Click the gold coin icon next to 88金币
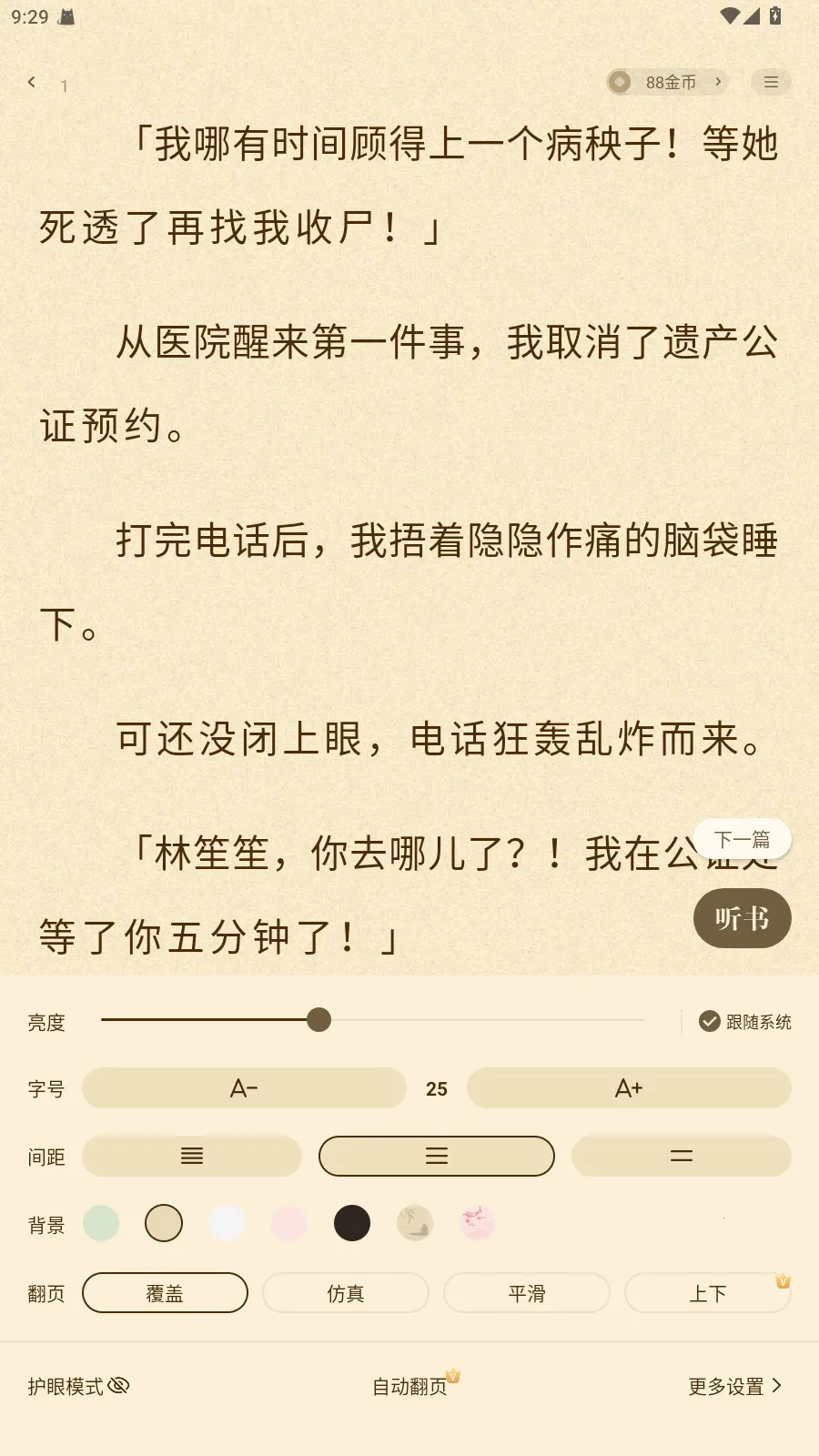Viewport: 819px width, 1456px height. [x=619, y=82]
